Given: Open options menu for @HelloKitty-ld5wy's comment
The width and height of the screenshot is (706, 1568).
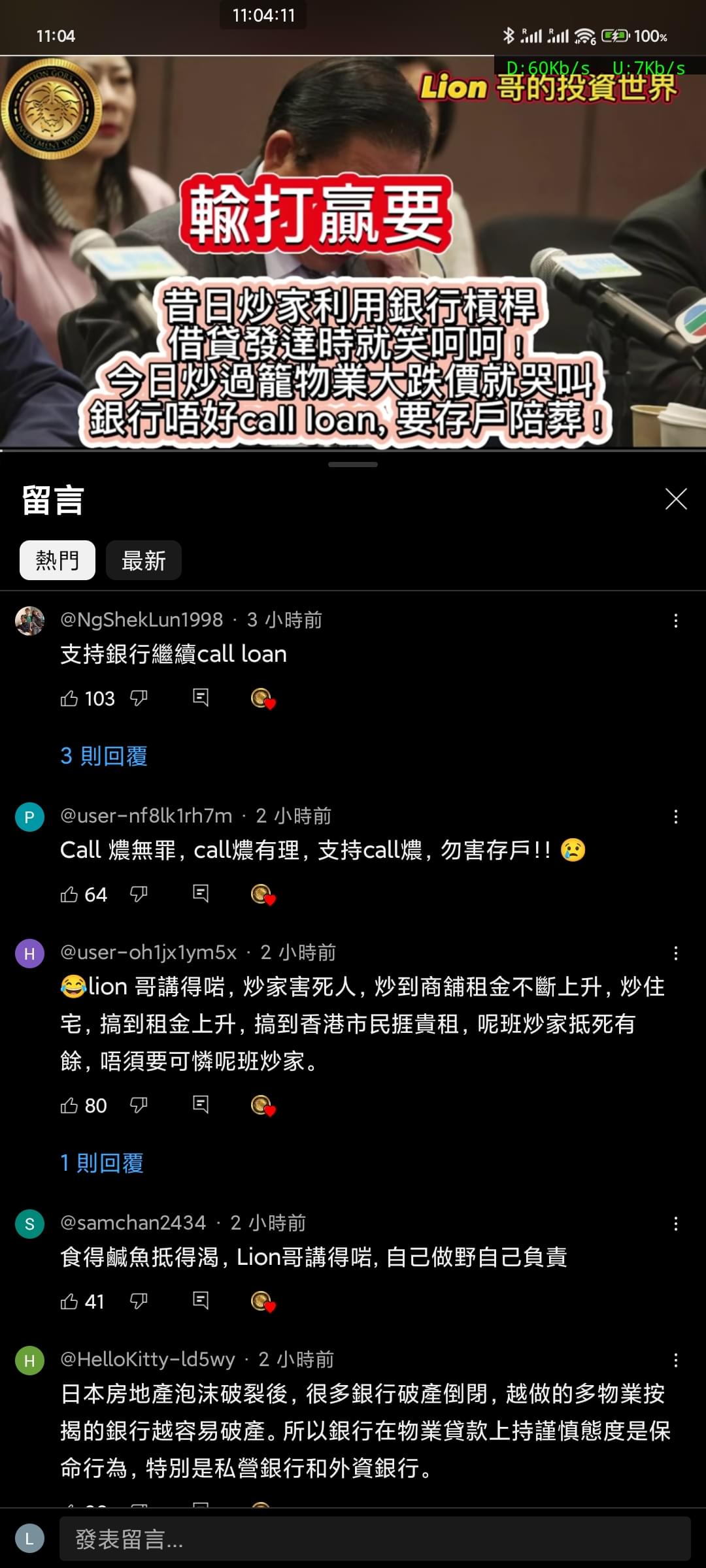Looking at the screenshot, I should [x=677, y=1360].
